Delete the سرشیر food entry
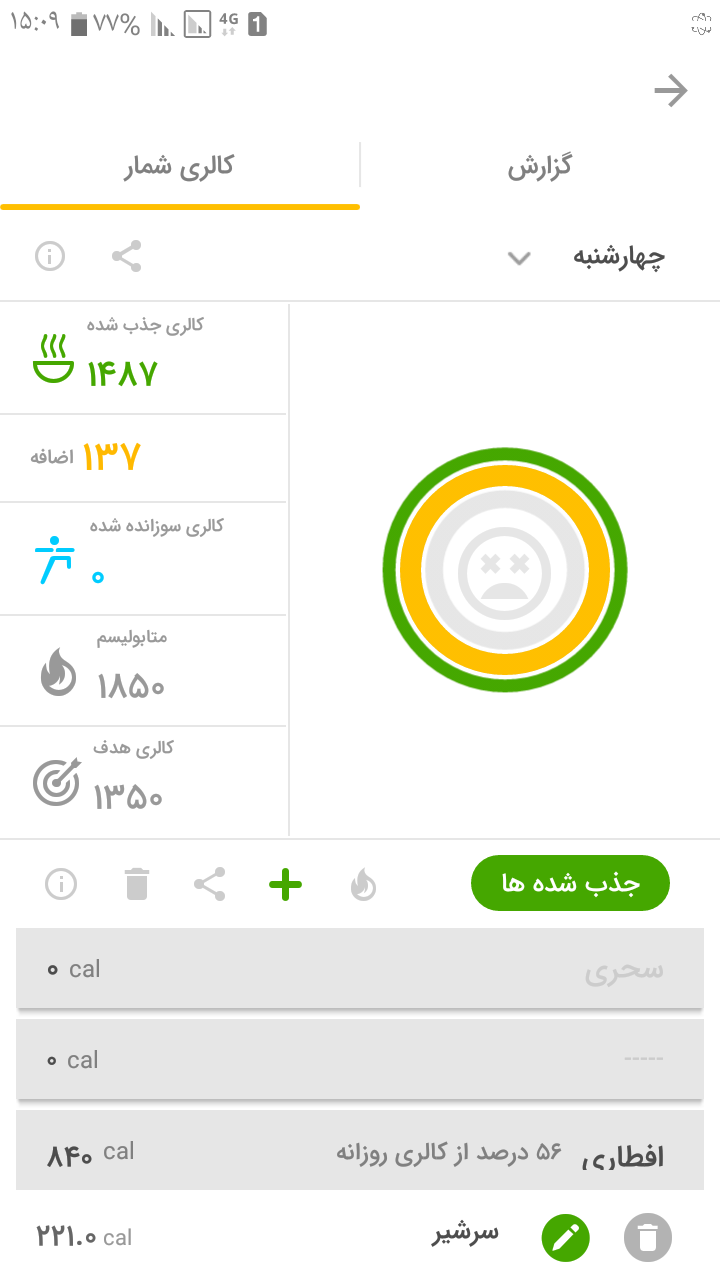This screenshot has height=1280, width=720. coord(648,1238)
